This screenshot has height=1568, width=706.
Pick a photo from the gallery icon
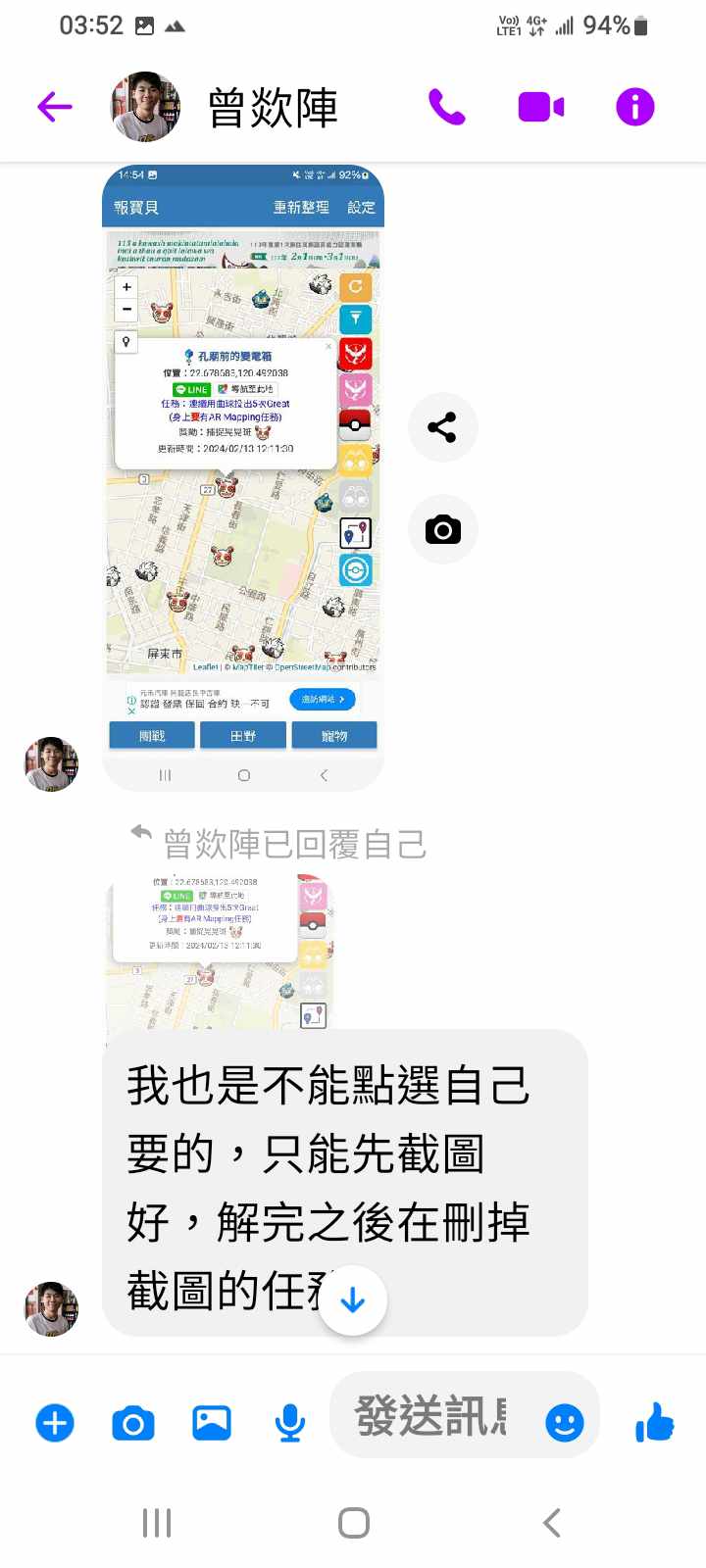(x=212, y=1422)
